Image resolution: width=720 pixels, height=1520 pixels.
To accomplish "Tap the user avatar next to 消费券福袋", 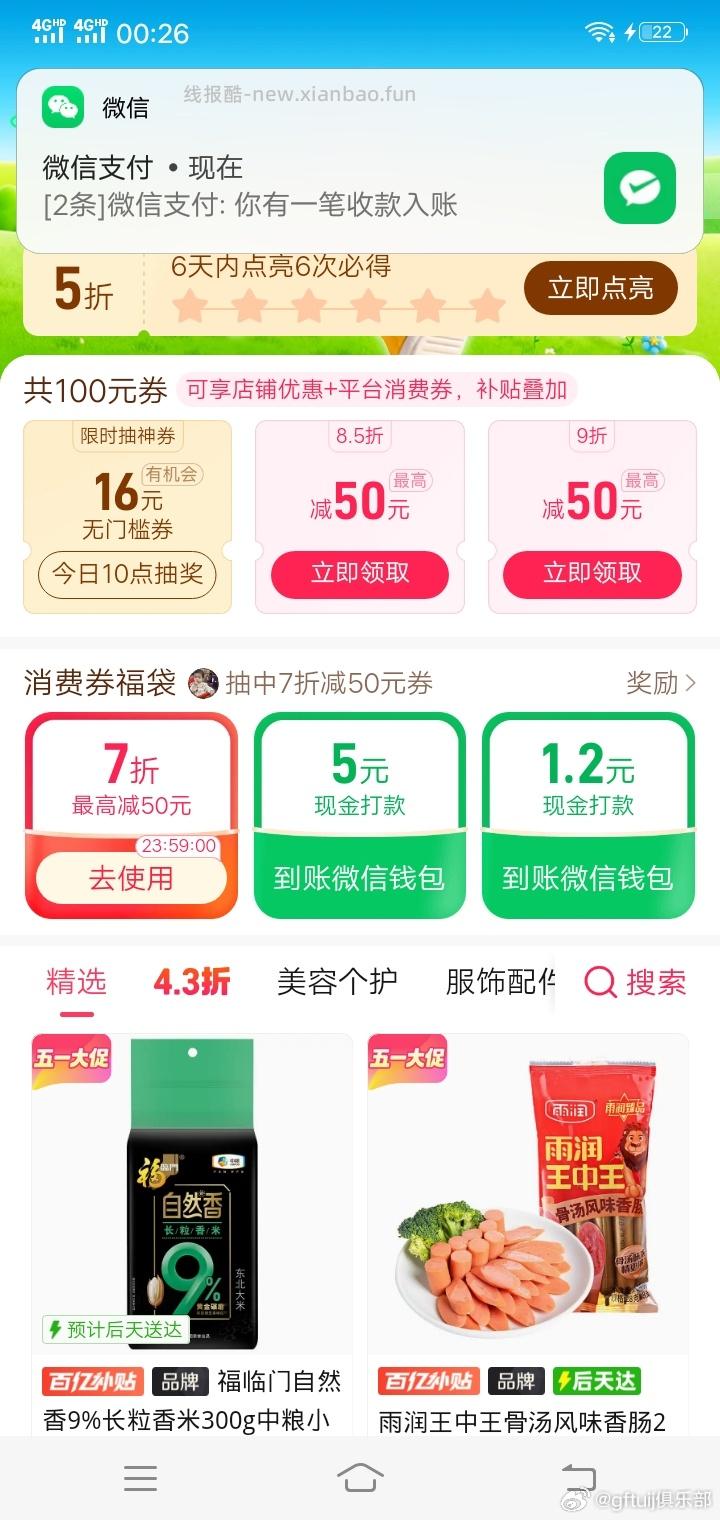I will [203, 684].
